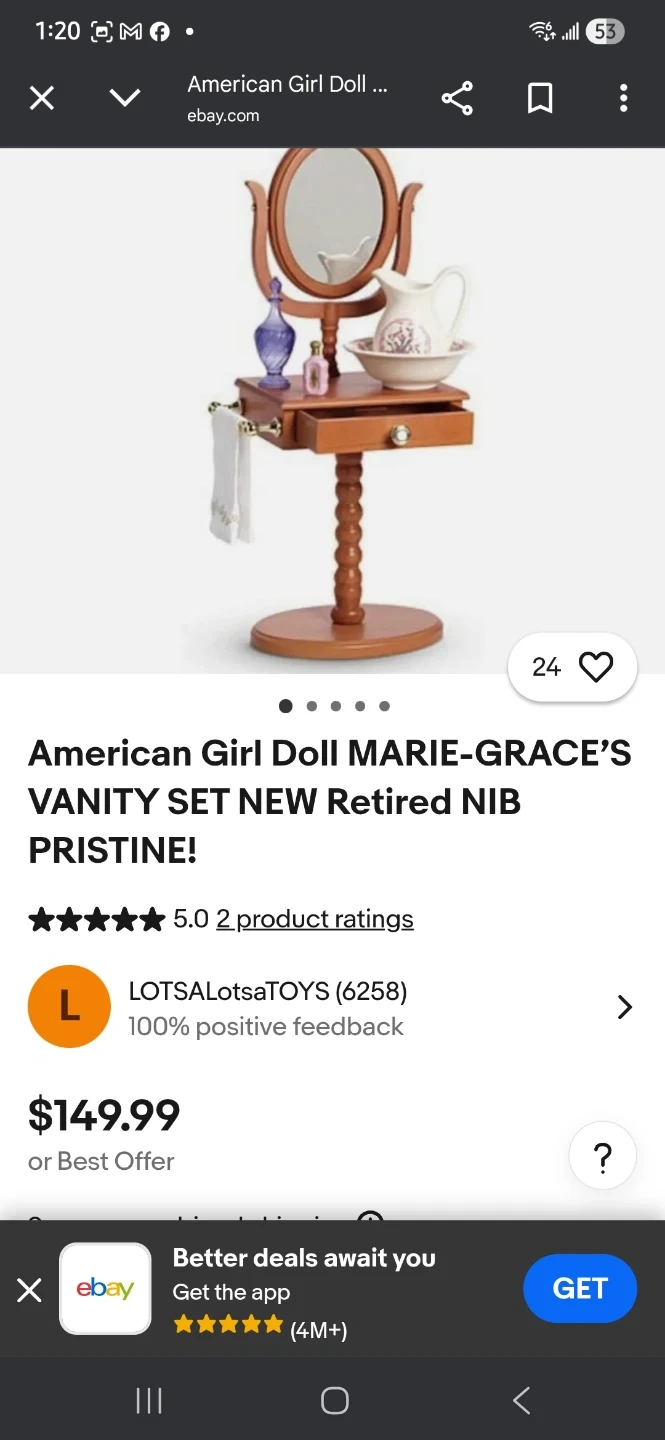Add the item to watchlist with heart
665x1440 pixels.
tap(595, 667)
